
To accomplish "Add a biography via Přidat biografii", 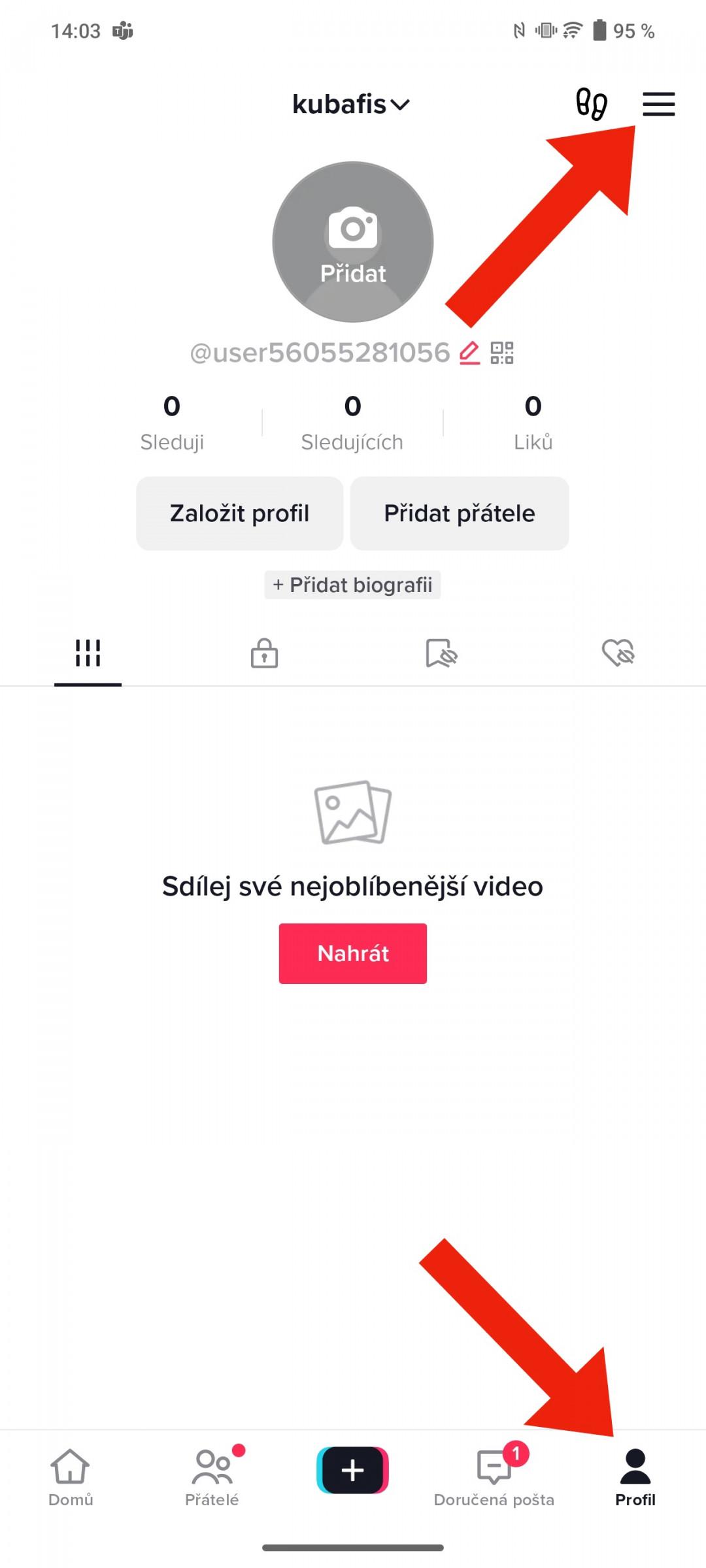I will click(352, 585).
